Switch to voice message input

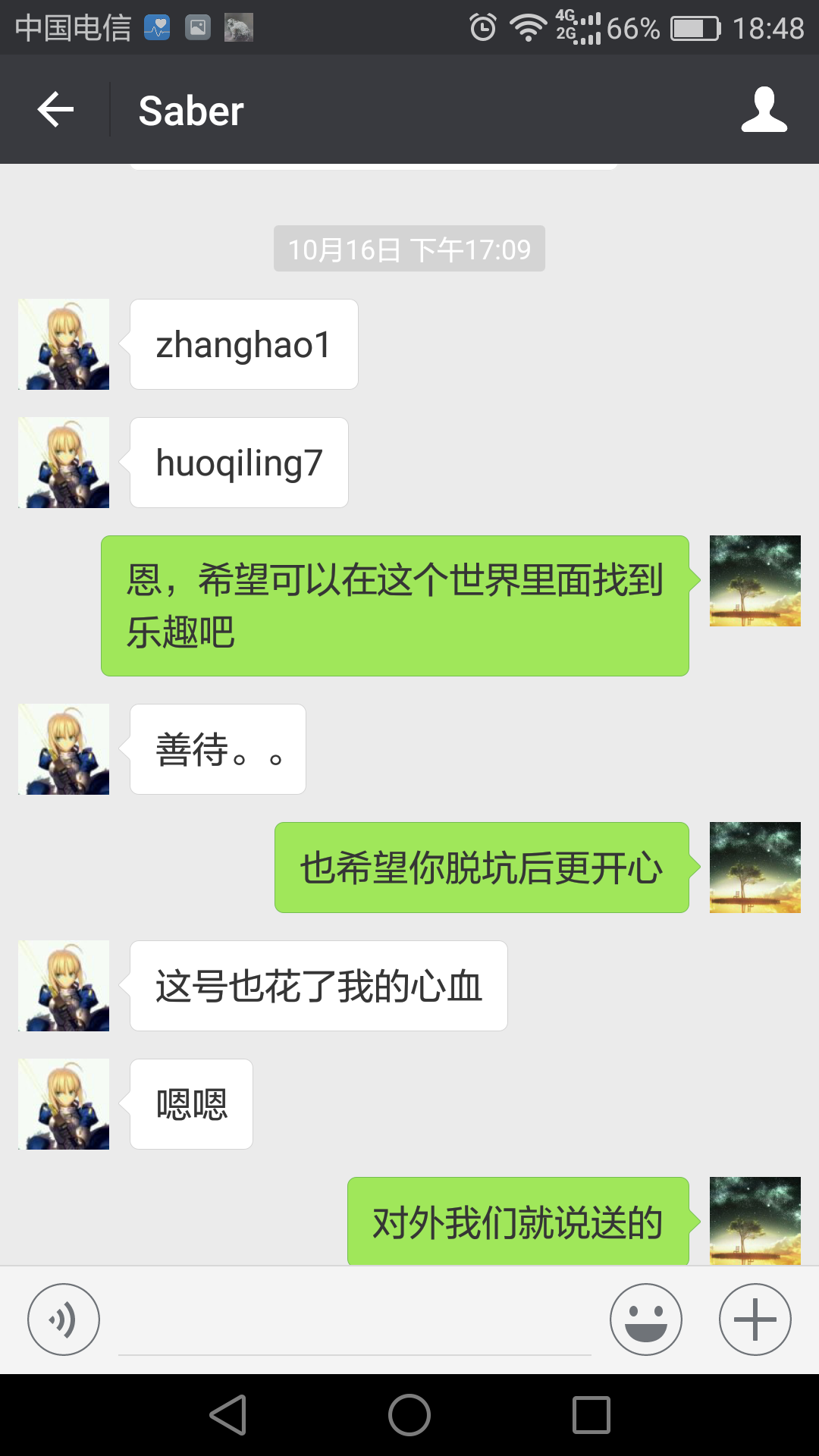coord(64,1319)
